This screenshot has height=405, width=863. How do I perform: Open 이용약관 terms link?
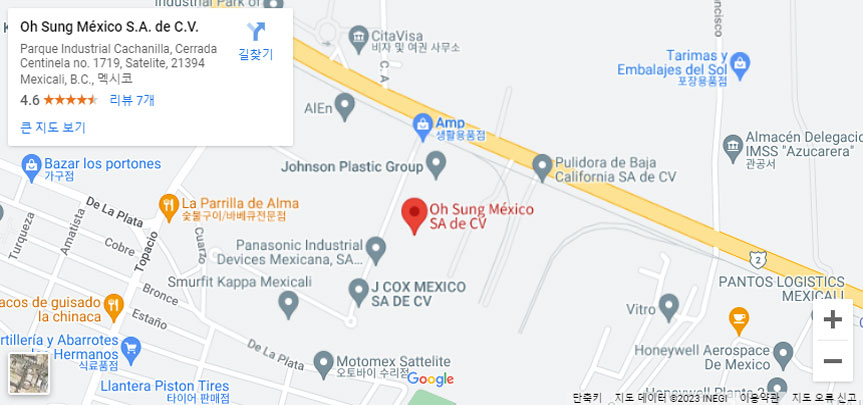coord(758,397)
